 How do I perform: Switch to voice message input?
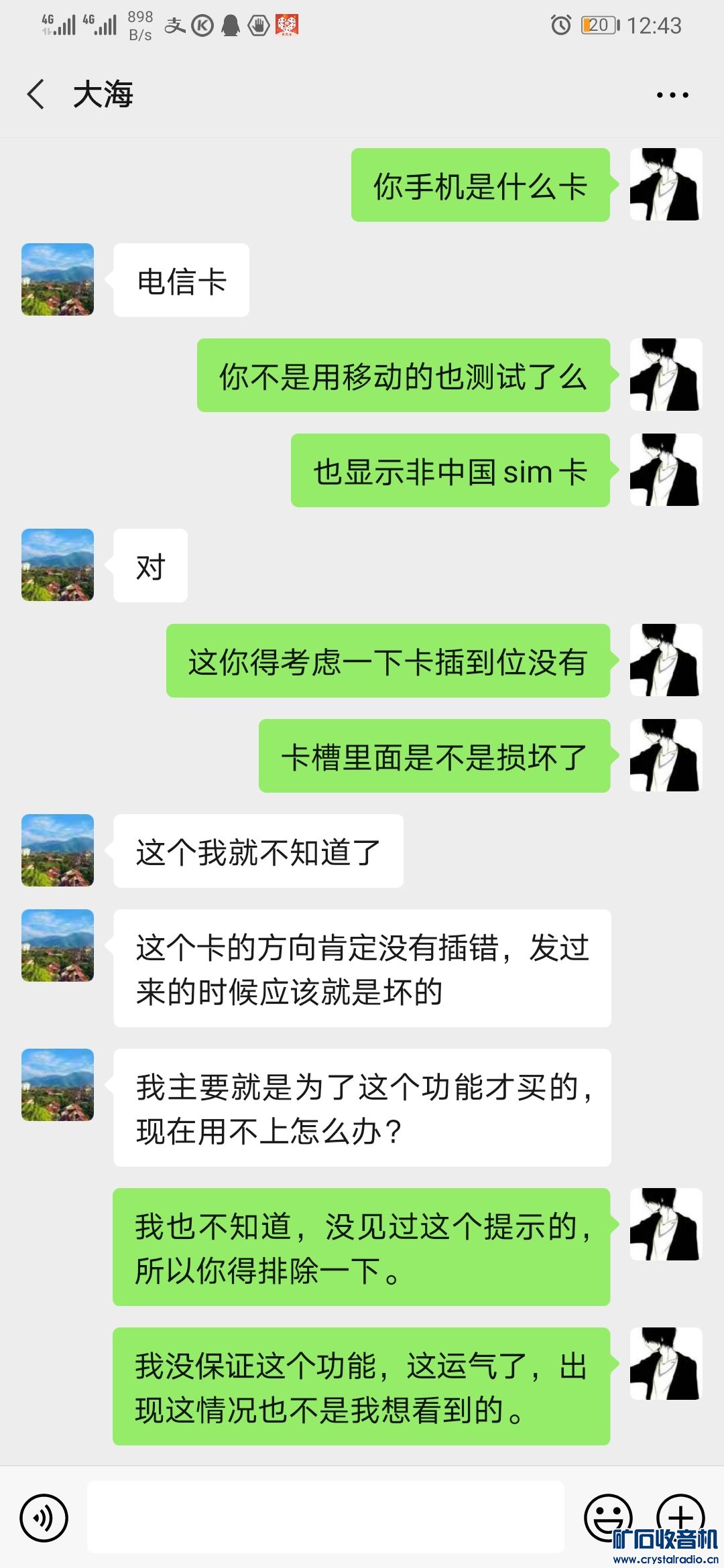[44, 1518]
